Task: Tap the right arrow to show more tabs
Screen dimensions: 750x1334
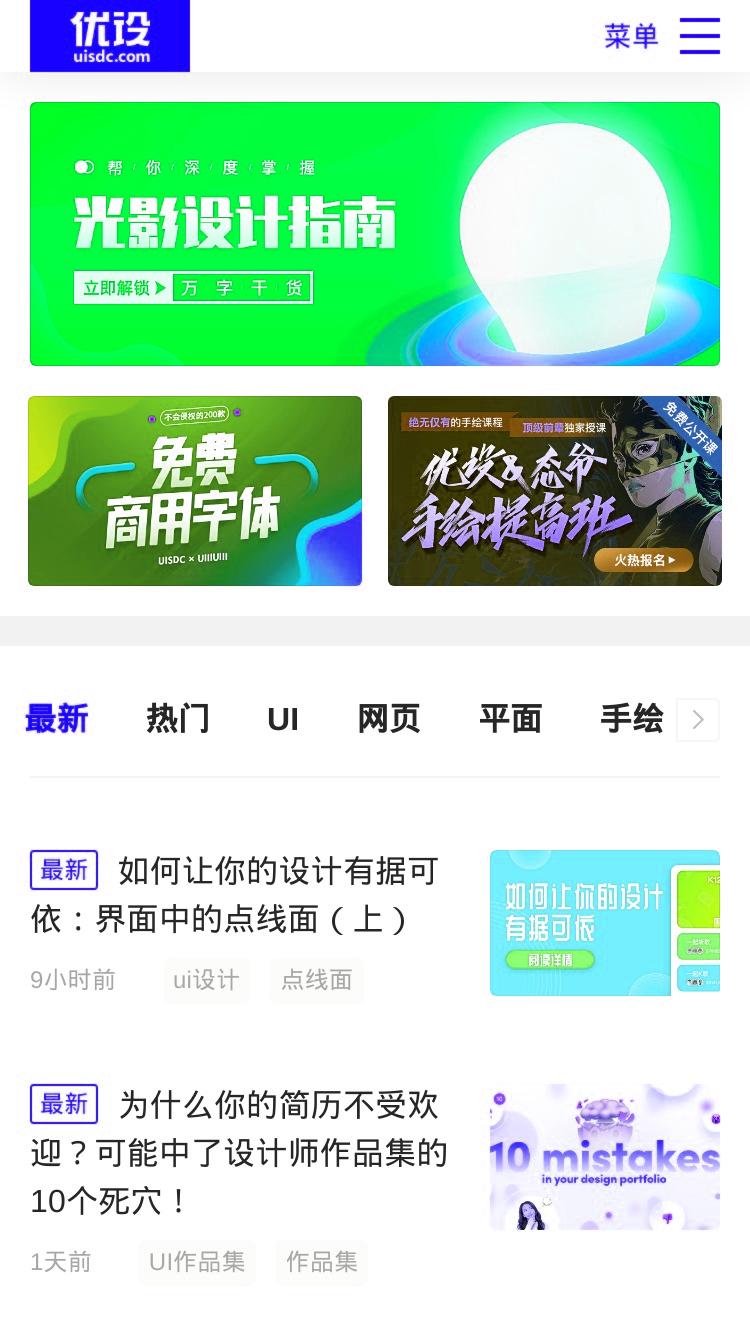Action: [x=698, y=720]
